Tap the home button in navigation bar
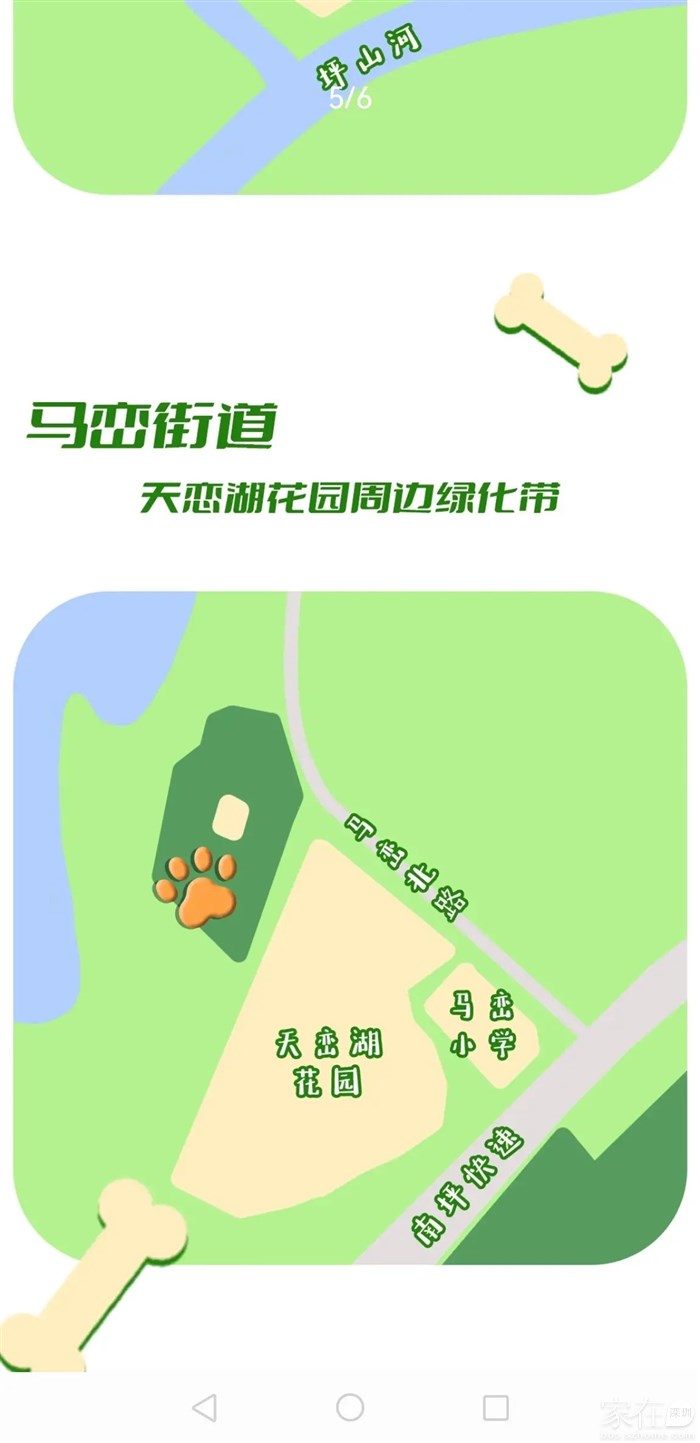The width and height of the screenshot is (700, 1443). (x=350, y=1408)
